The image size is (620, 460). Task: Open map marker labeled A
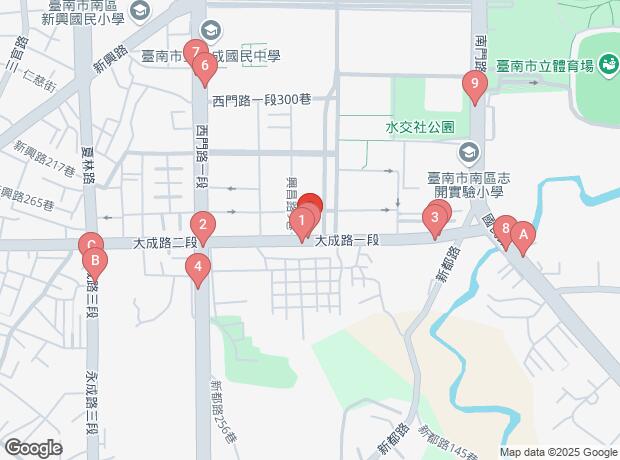coord(524,236)
